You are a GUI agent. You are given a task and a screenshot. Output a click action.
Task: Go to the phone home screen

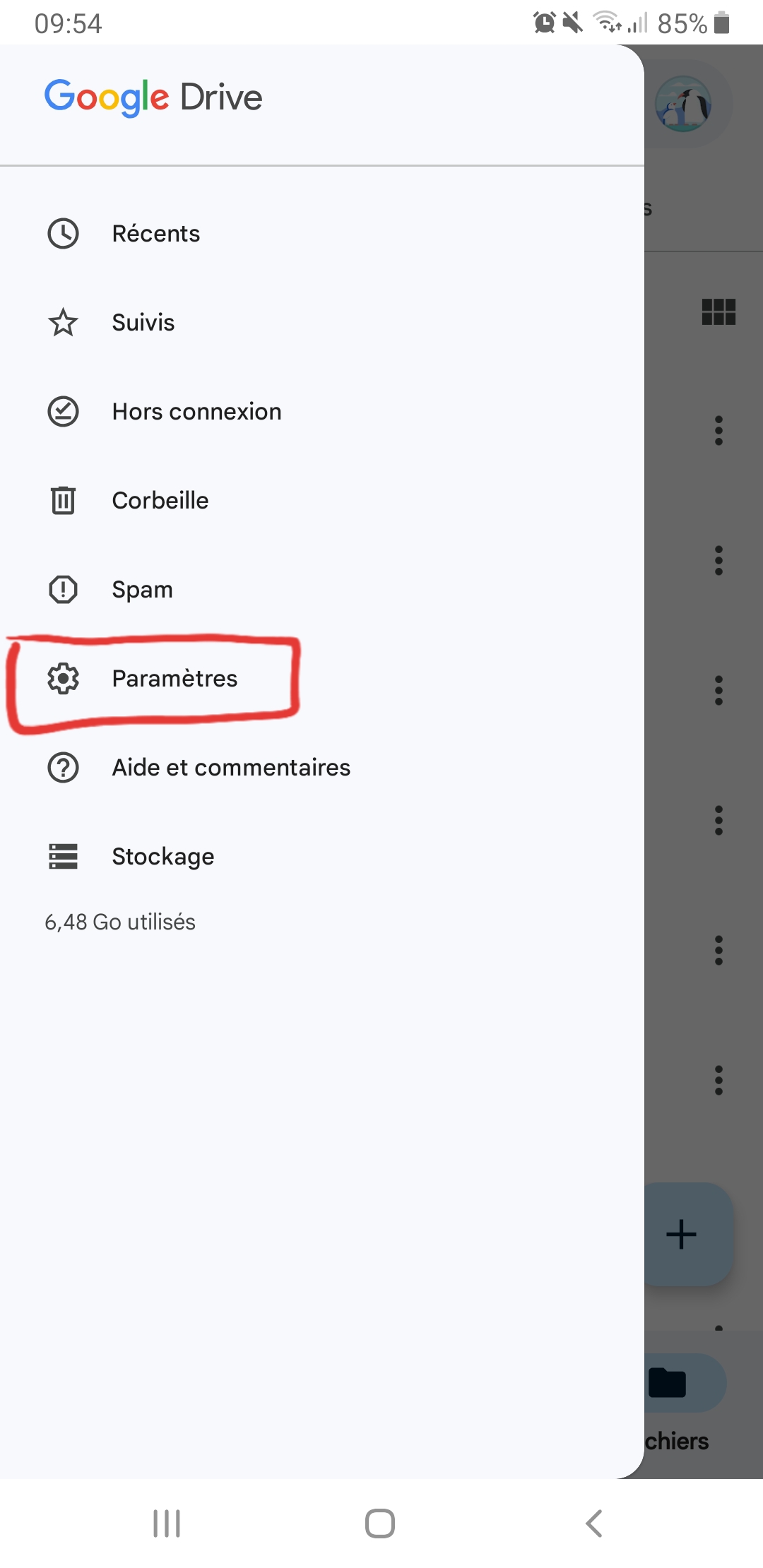coord(380,1524)
